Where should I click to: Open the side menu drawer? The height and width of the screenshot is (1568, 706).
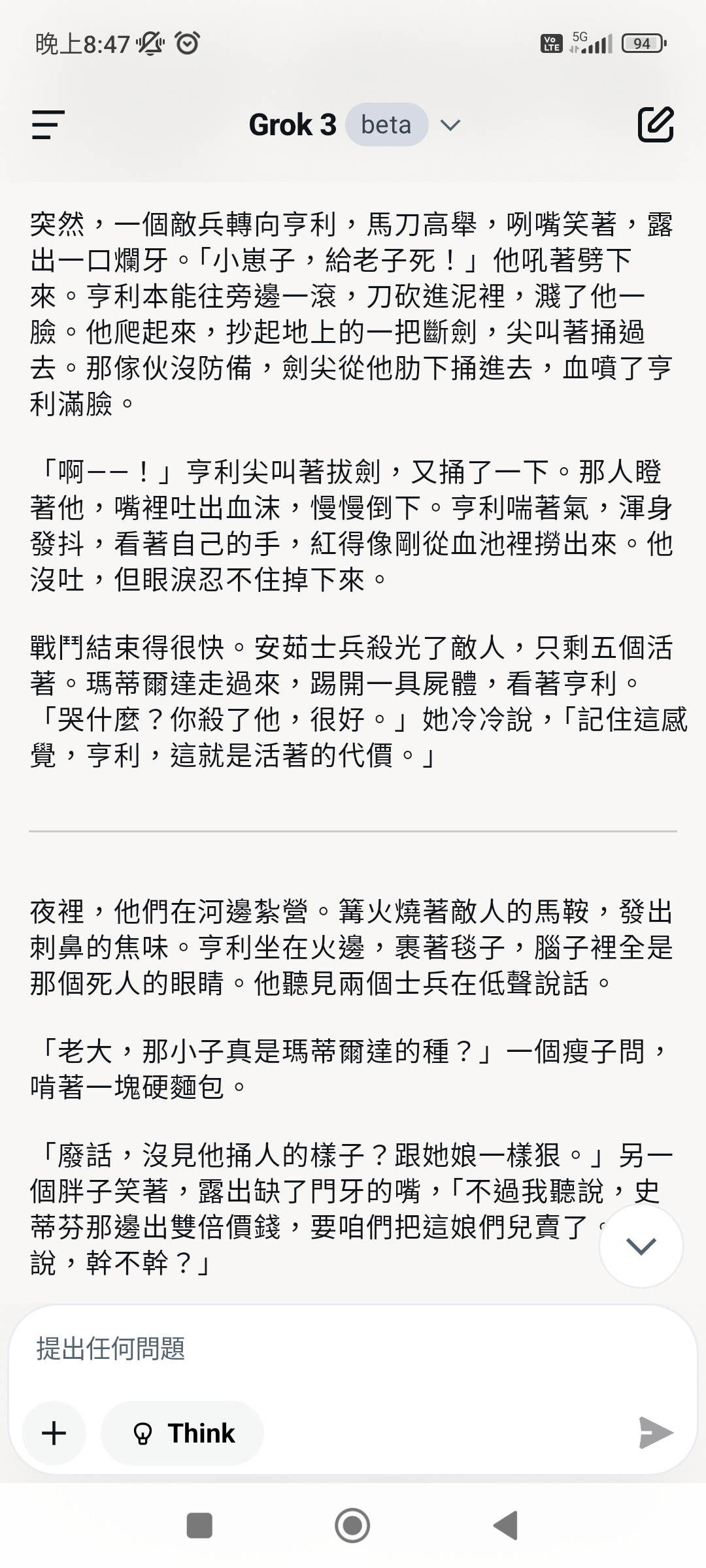(x=48, y=125)
